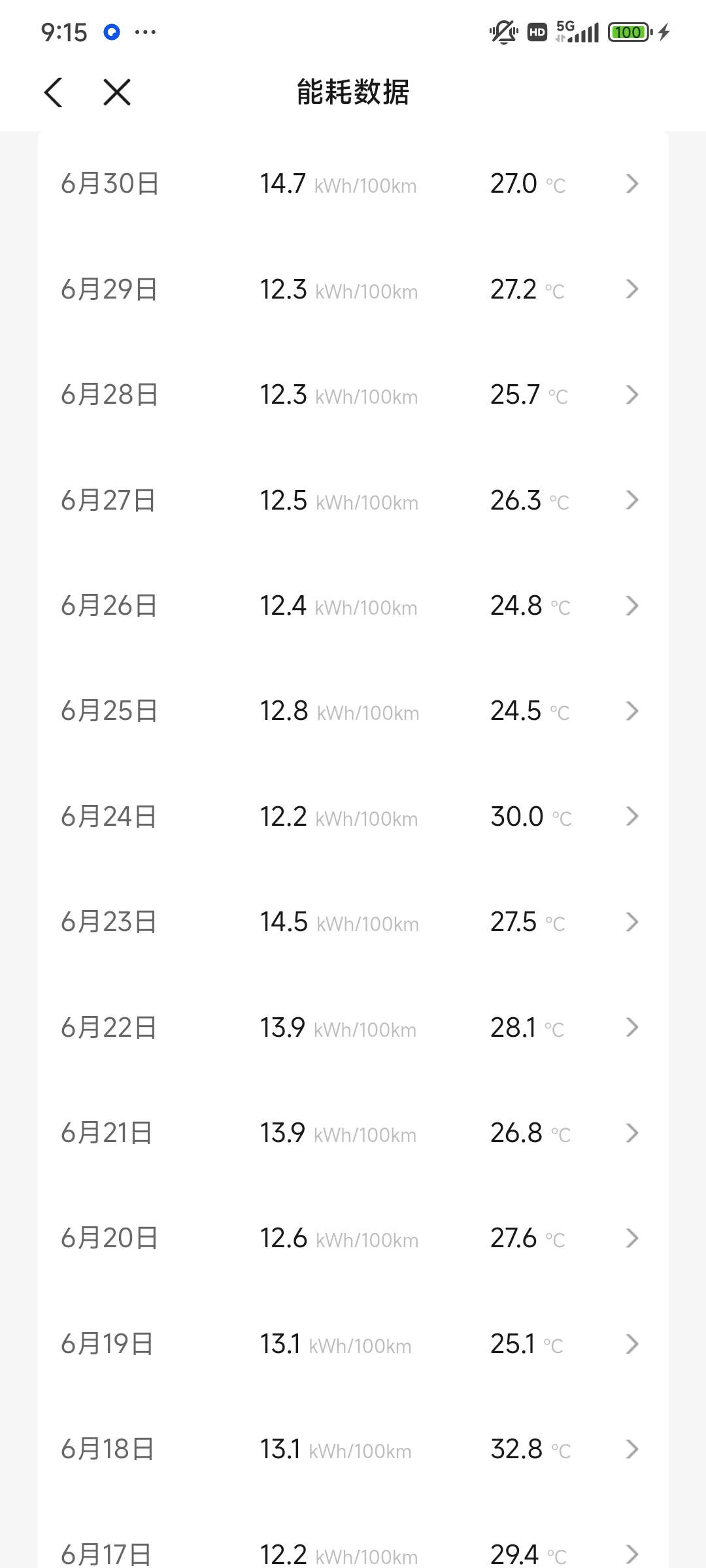Select the 6月20日 entry

[353, 1238]
